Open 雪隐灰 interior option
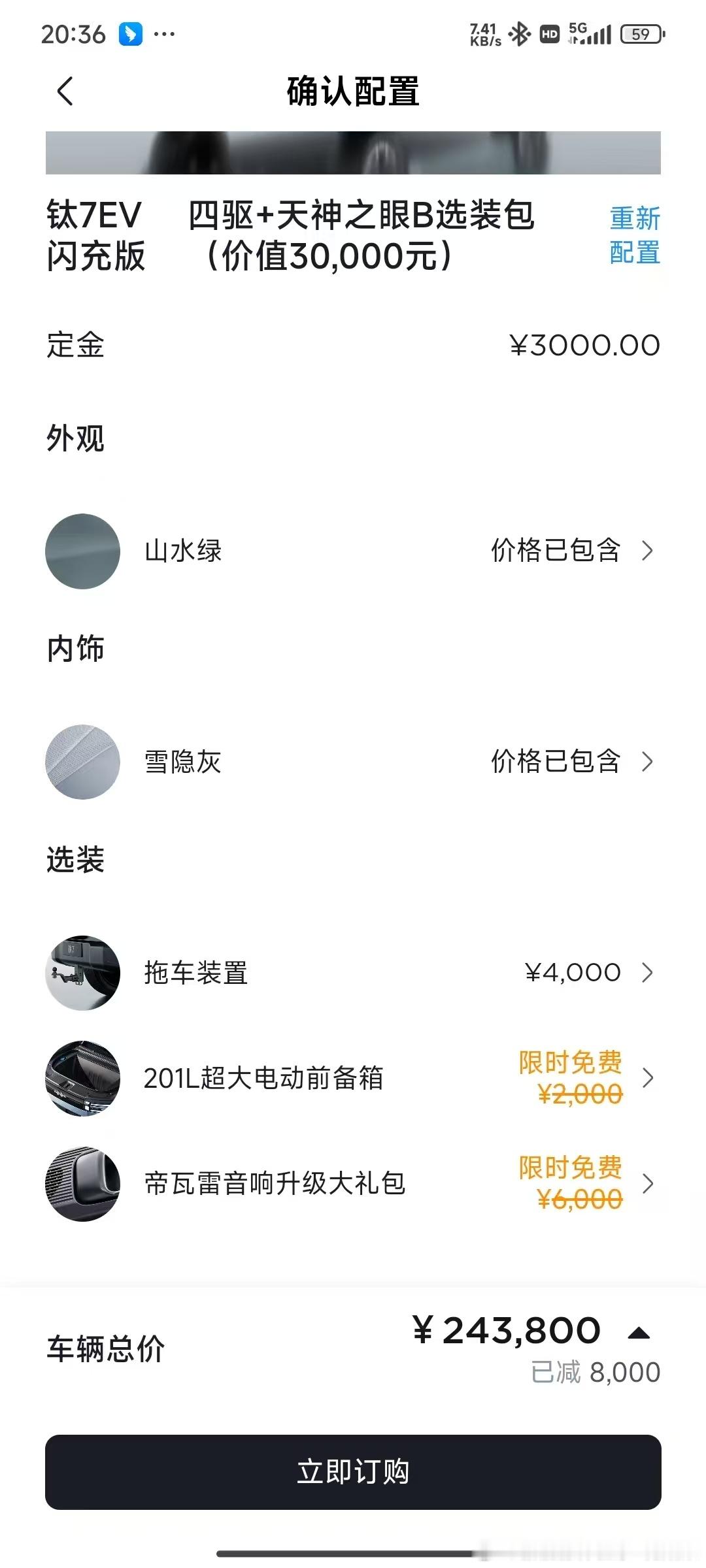This screenshot has height=1568, width=706. click(x=353, y=762)
